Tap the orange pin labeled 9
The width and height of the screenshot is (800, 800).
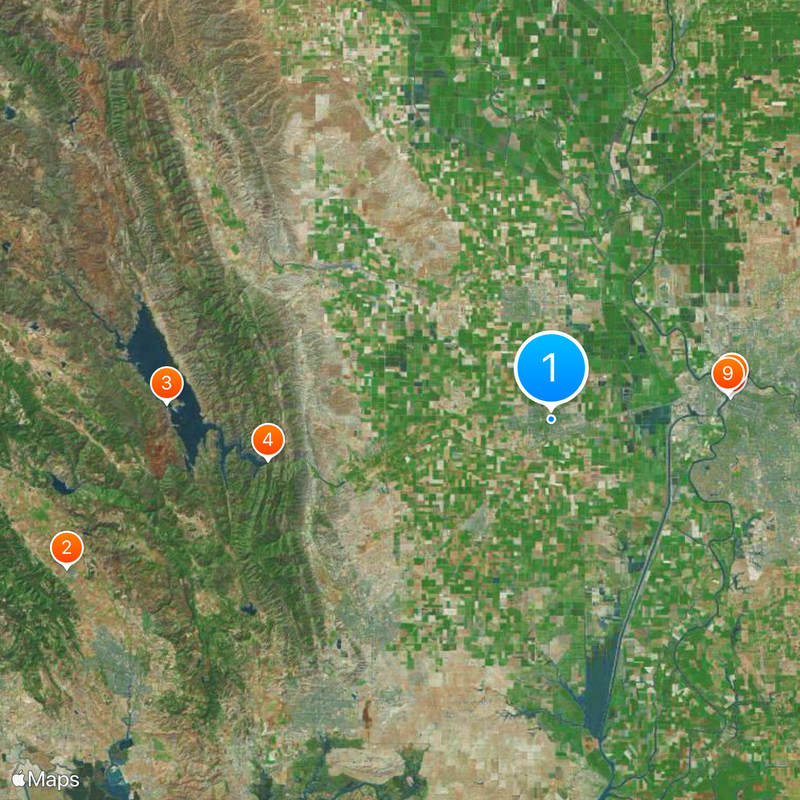[x=727, y=374]
